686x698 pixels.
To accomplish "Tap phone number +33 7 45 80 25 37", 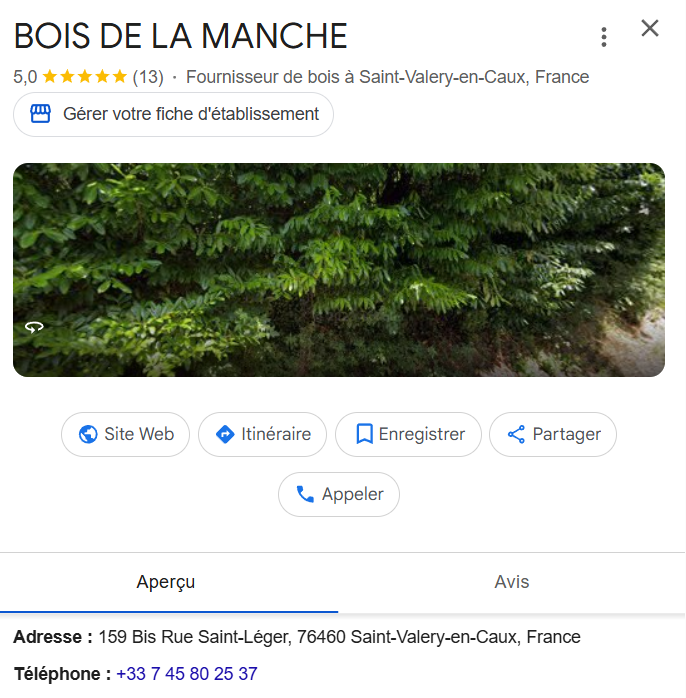I will coord(187,674).
